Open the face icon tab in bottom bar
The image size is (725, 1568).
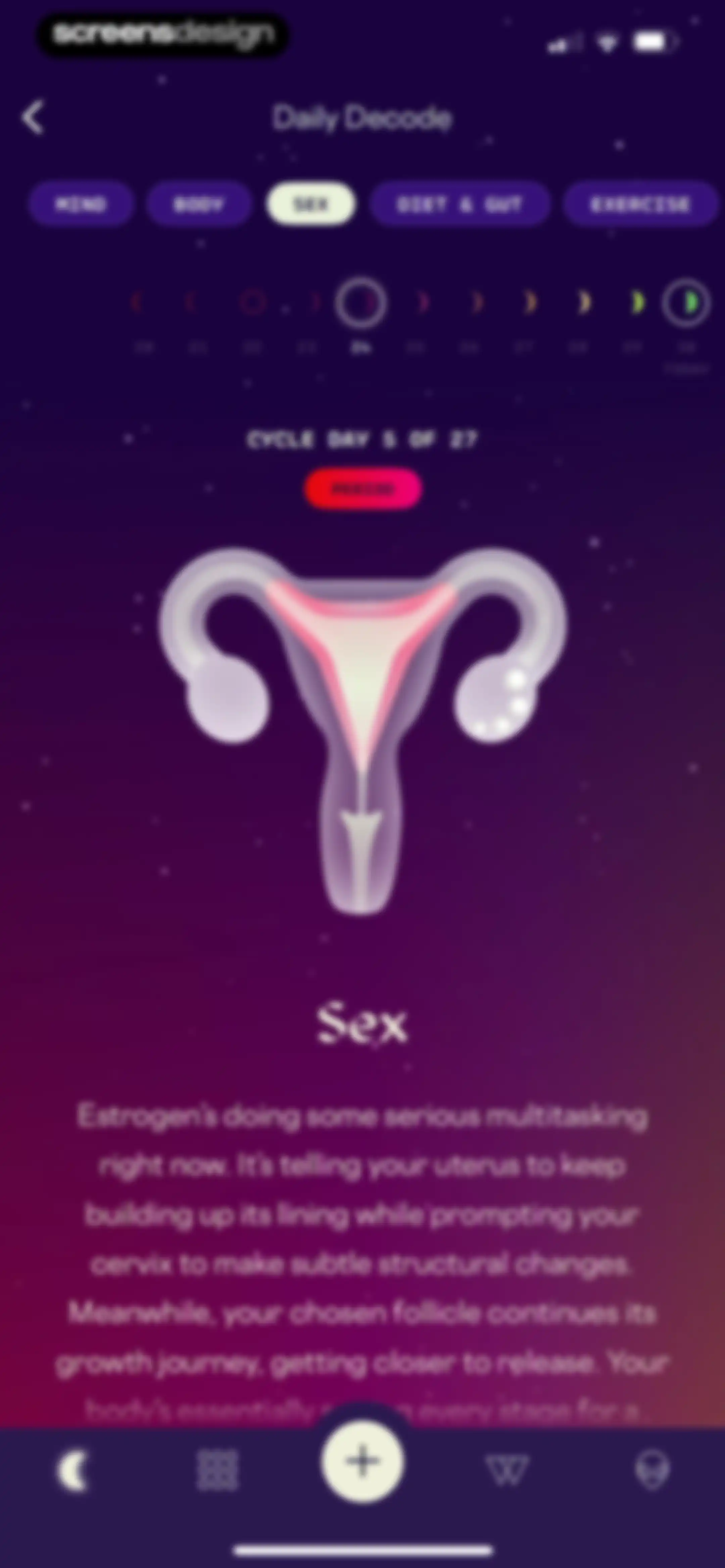pos(652,1471)
